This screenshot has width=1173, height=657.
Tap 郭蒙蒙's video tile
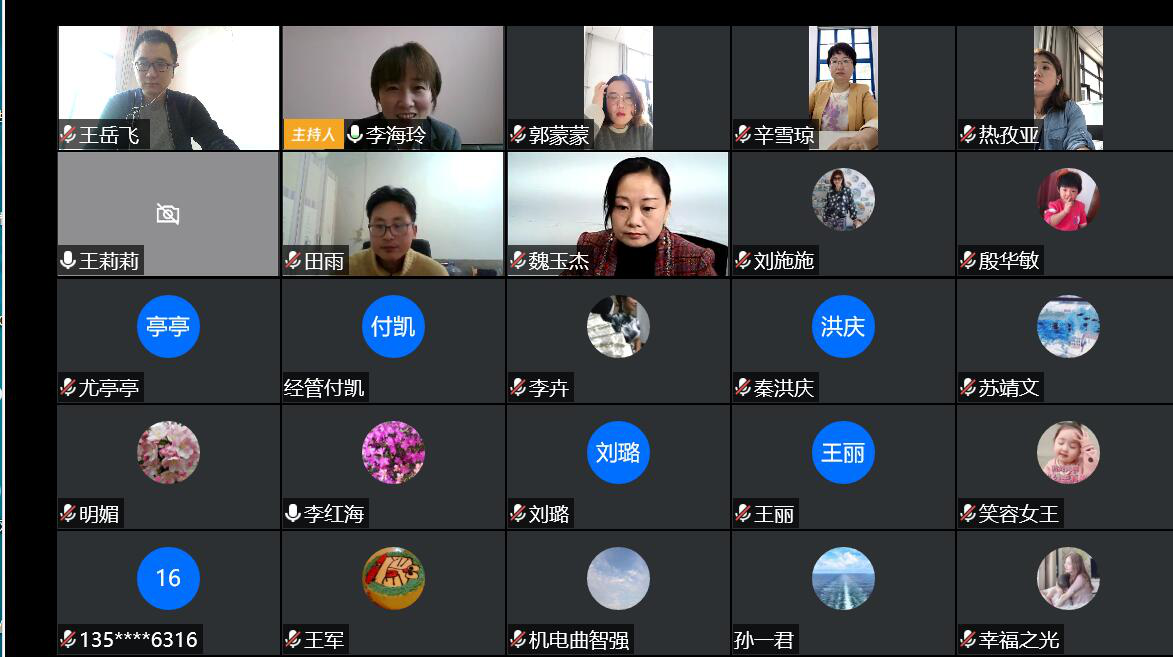point(618,88)
